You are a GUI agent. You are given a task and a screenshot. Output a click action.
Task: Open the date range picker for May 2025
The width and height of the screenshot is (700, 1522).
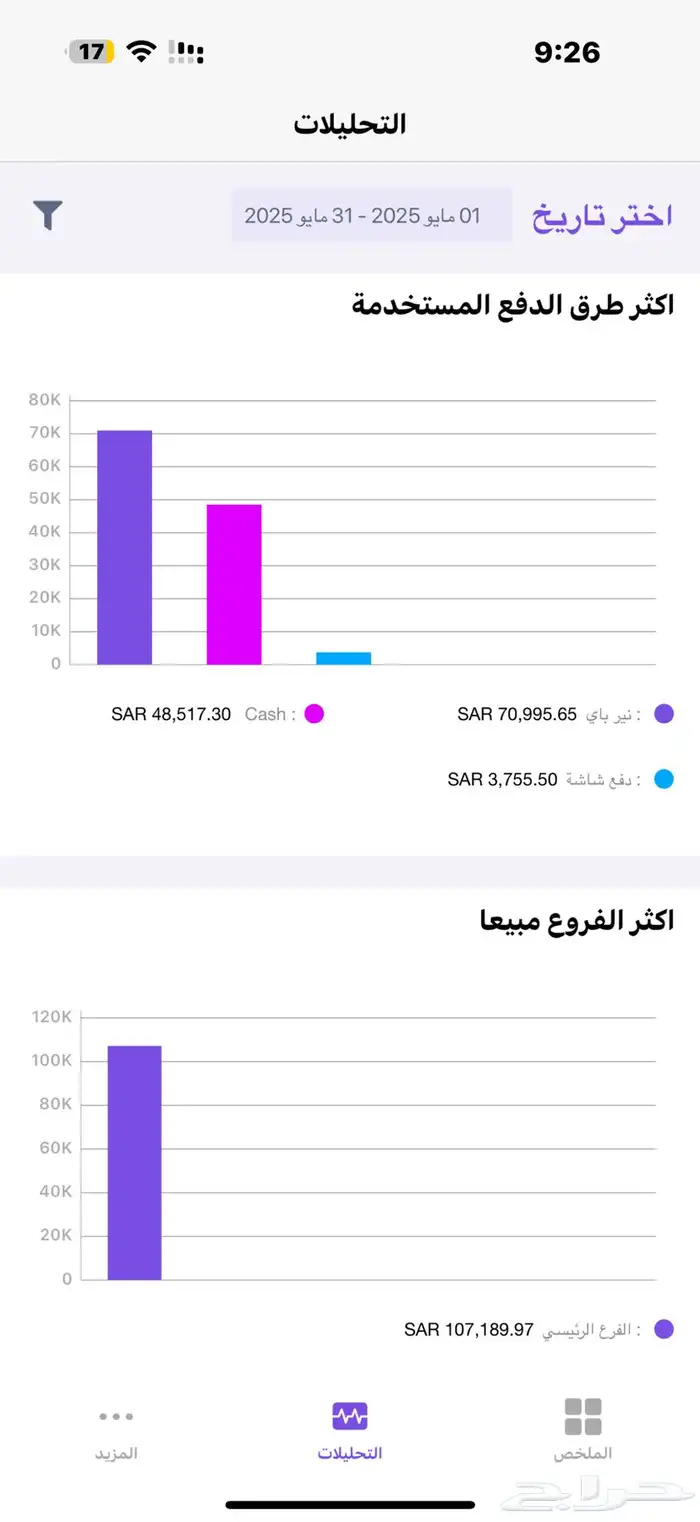[x=372, y=215]
